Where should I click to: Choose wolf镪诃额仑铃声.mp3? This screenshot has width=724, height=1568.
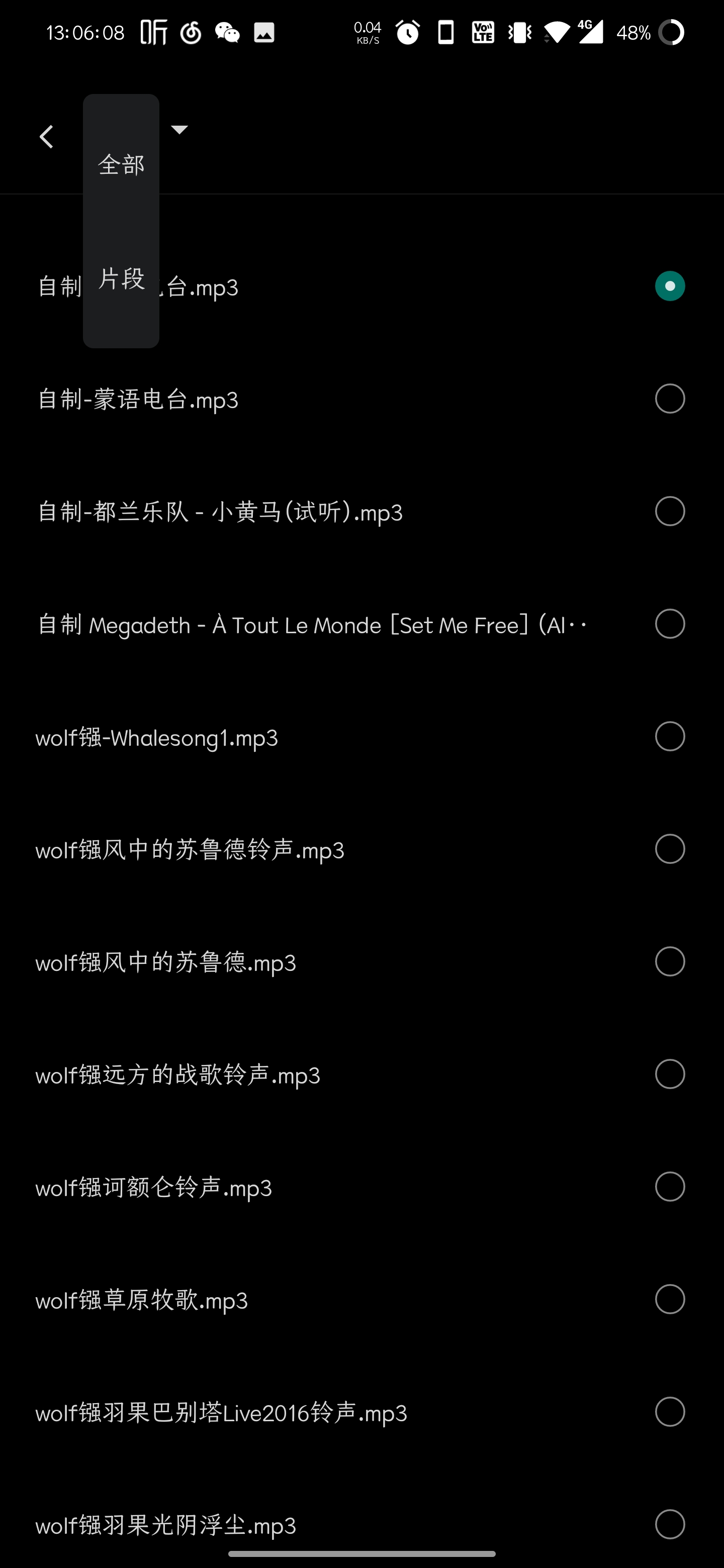point(669,1188)
